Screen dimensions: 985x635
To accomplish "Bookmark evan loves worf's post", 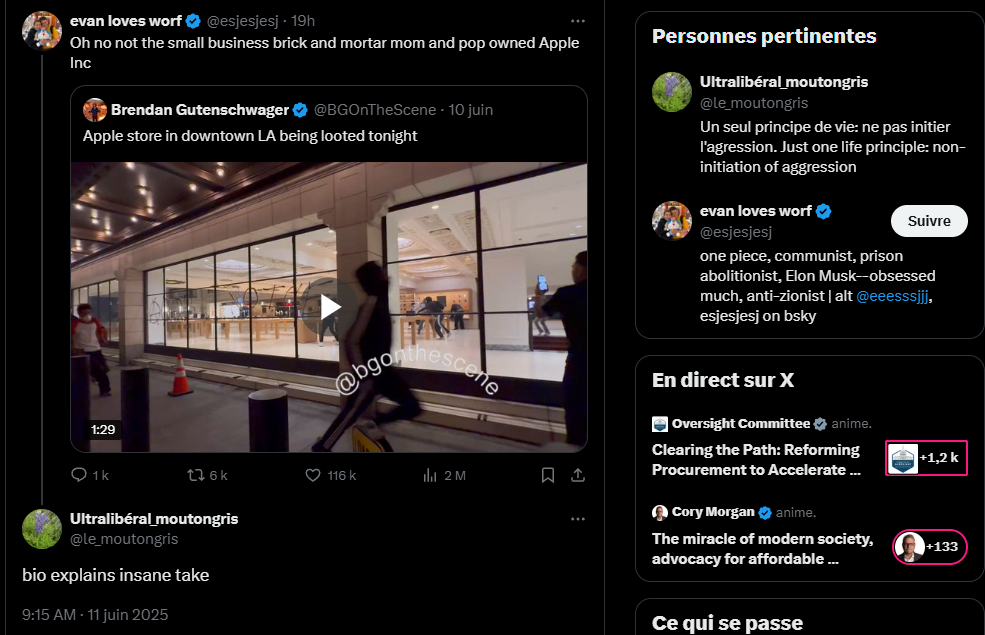I will (548, 475).
